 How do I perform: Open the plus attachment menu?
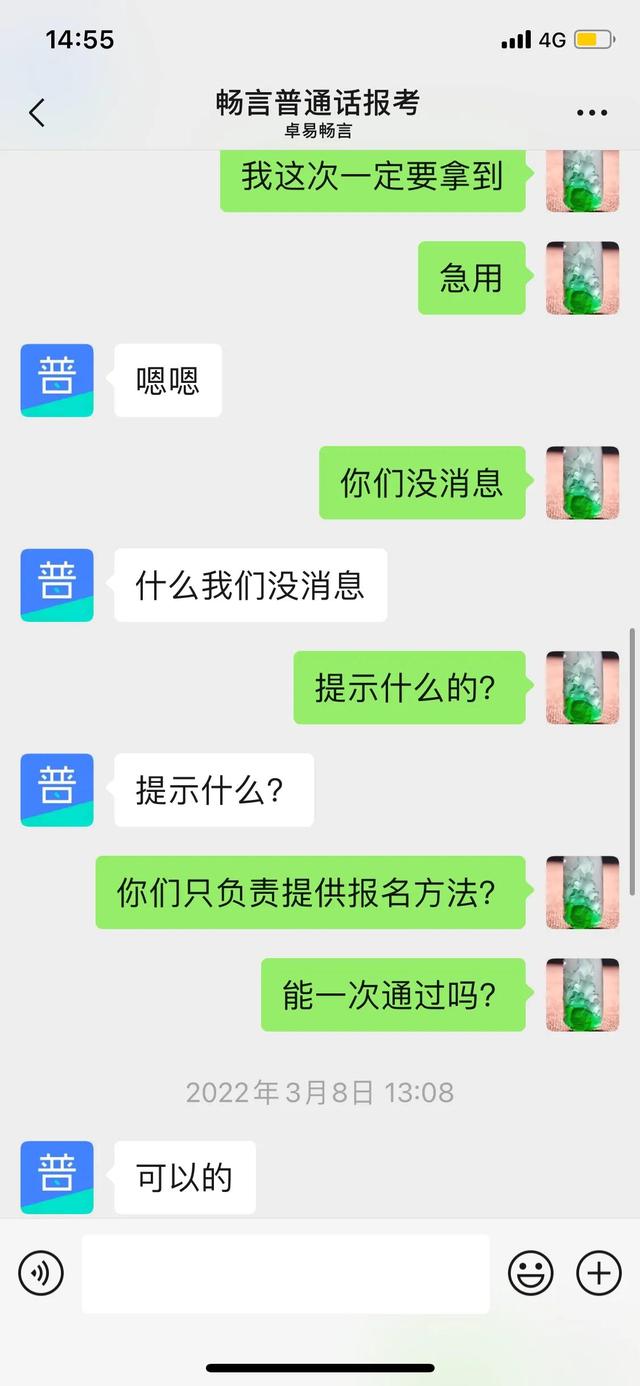598,1273
